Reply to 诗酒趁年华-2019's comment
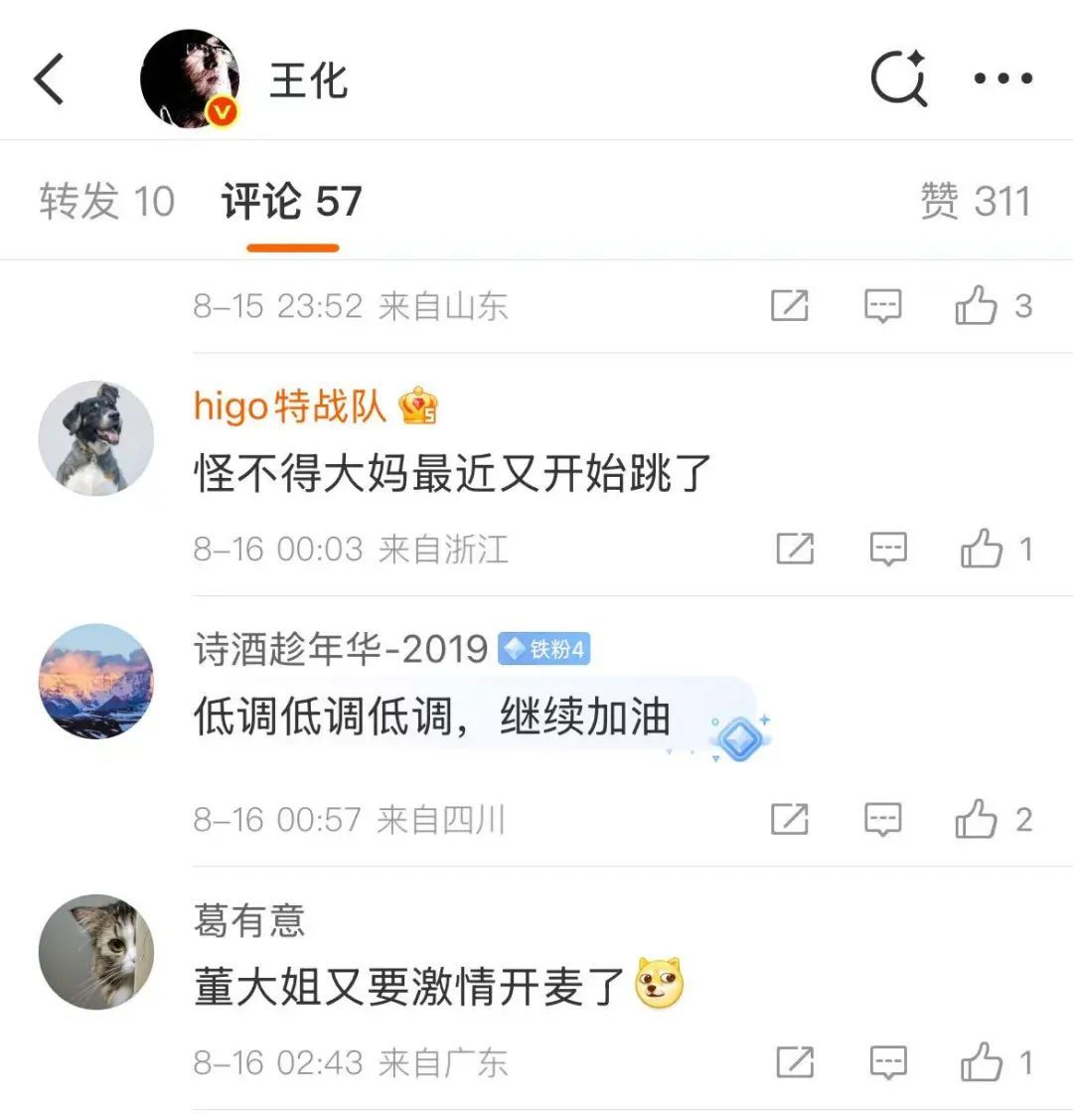This screenshot has height=1120, width=1073. (882, 820)
